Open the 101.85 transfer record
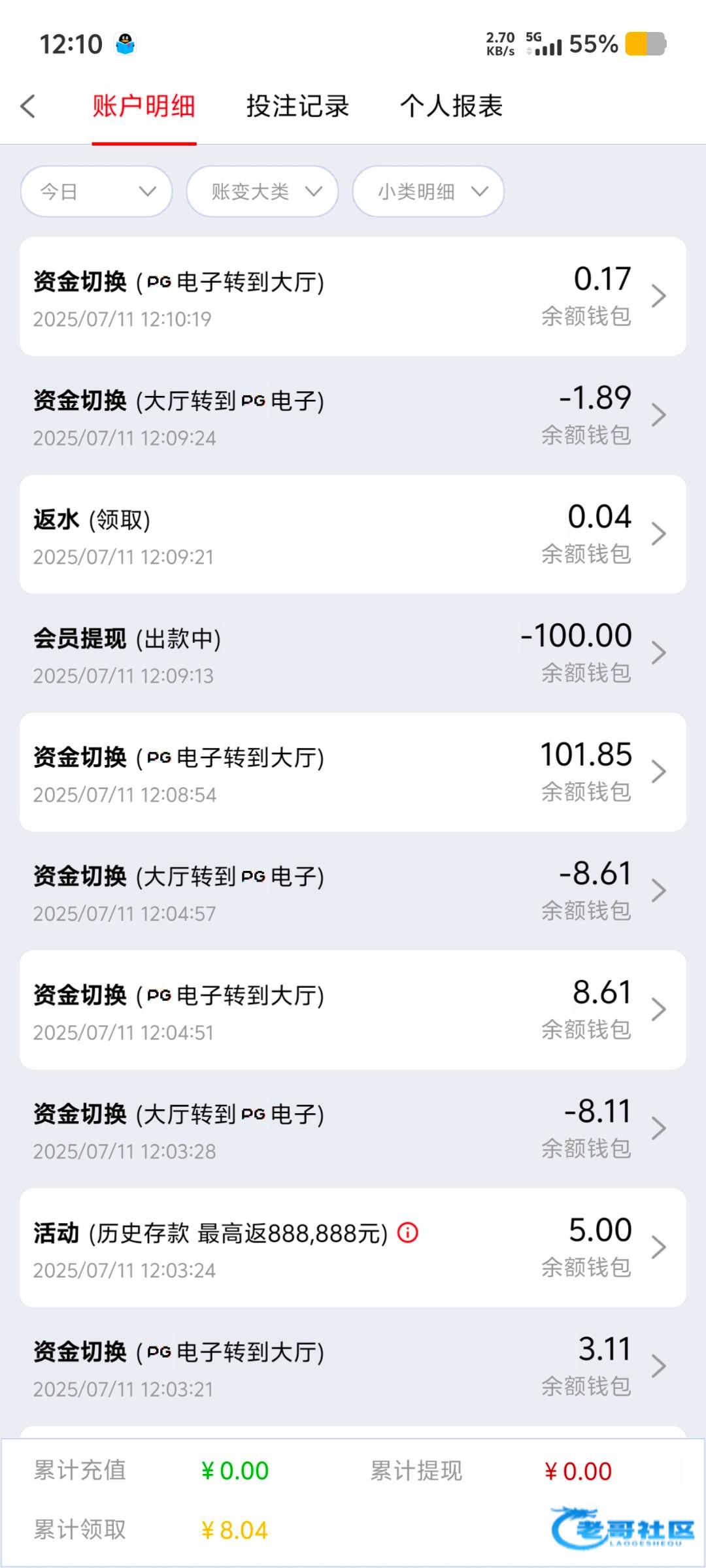The width and height of the screenshot is (706, 1568). [x=353, y=772]
